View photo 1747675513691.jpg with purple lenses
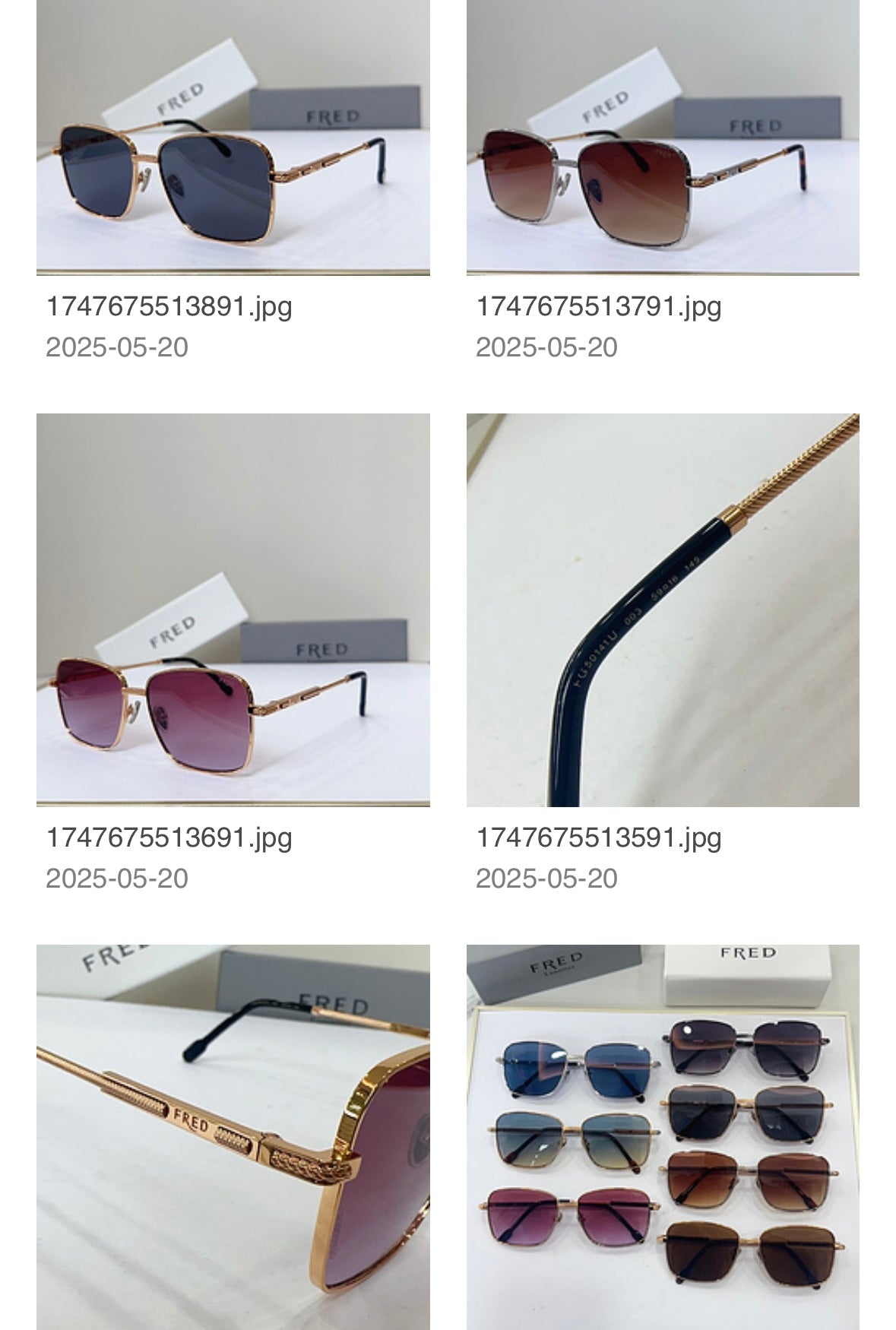This screenshot has height=1330, width=896. click(233, 610)
